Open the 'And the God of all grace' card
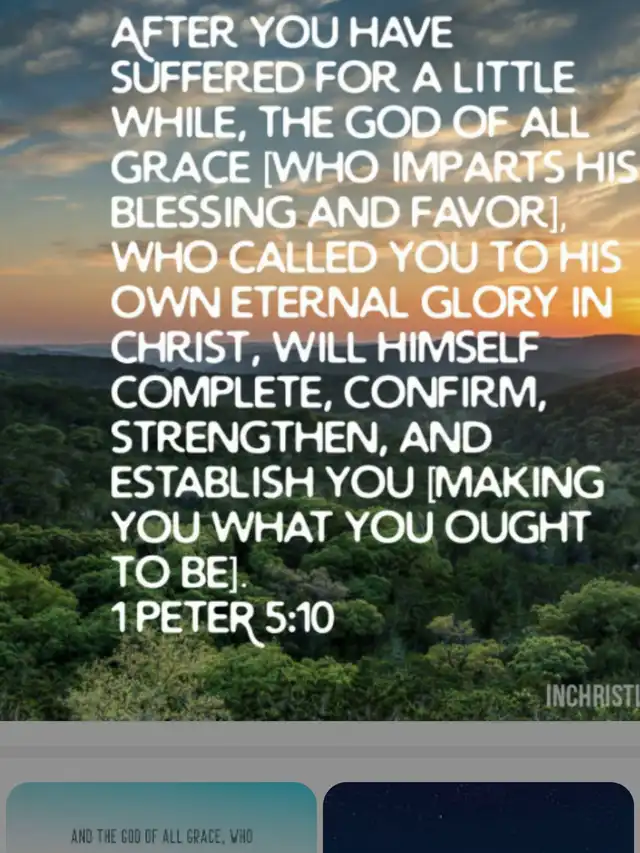The image size is (640, 853). pyautogui.click(x=161, y=818)
